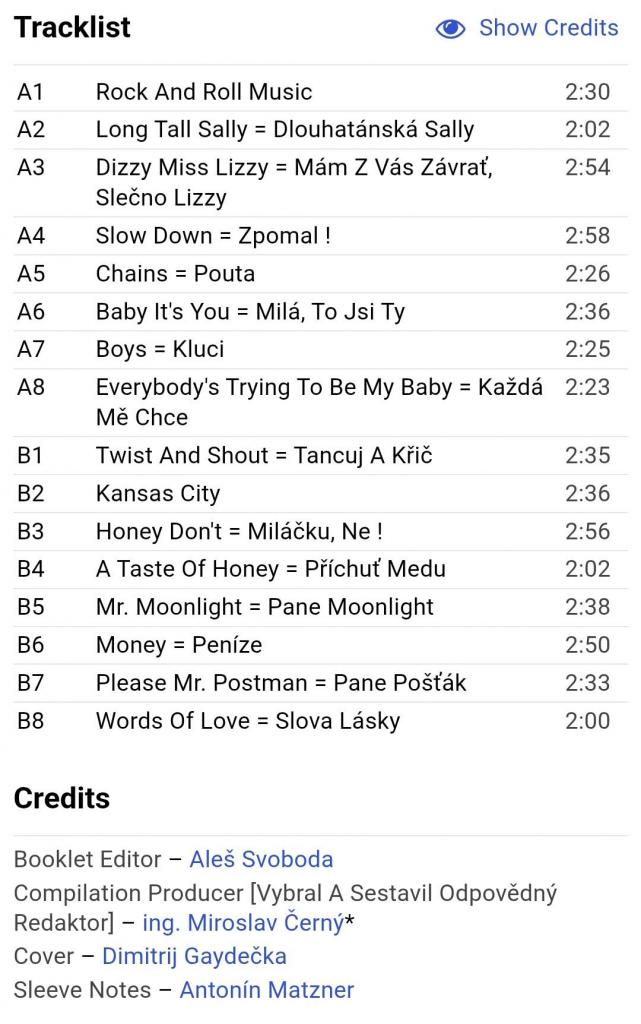641x1024 pixels.
Task: View Dimitrij Gaydečka's profile
Action: 194,956
